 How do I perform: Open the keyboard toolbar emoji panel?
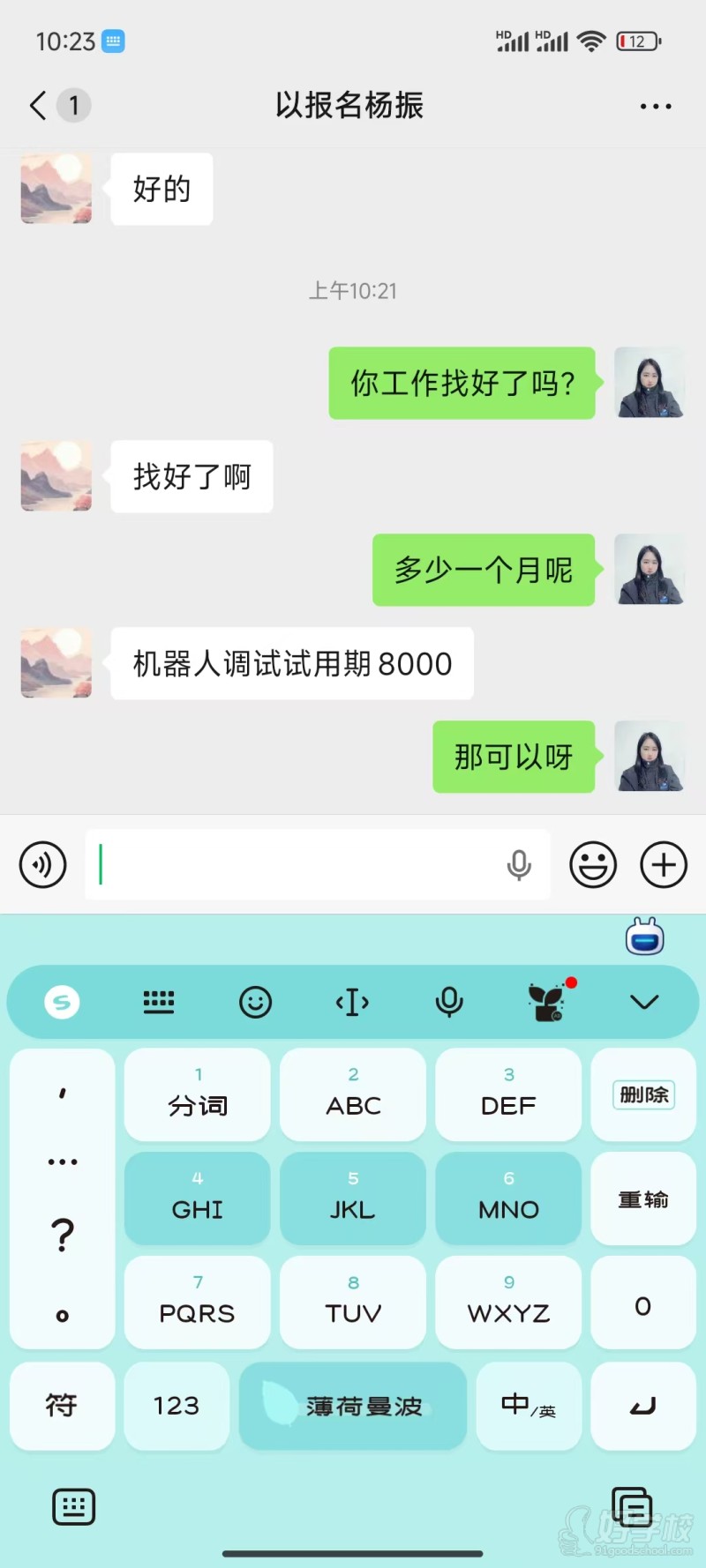click(255, 1002)
